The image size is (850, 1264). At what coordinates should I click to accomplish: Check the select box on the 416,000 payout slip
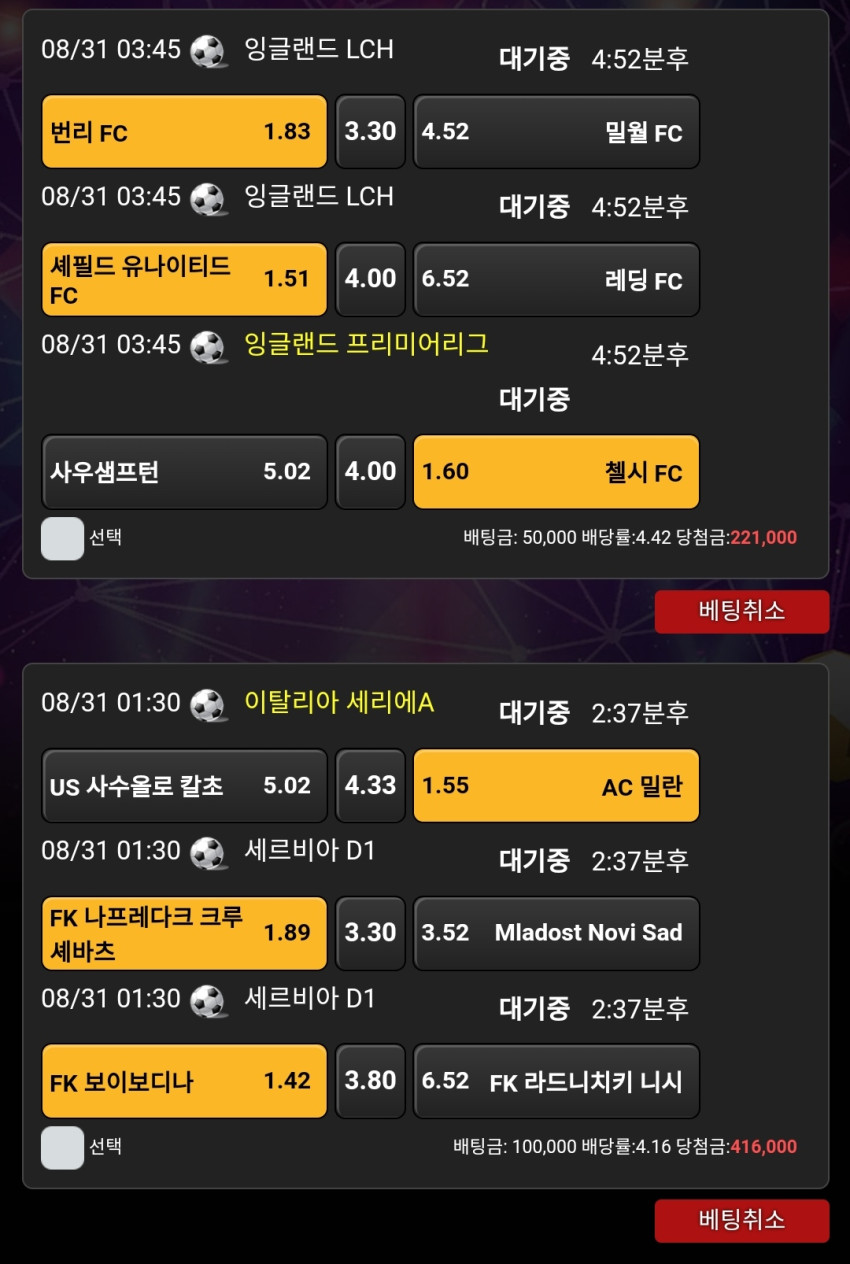(62, 1147)
